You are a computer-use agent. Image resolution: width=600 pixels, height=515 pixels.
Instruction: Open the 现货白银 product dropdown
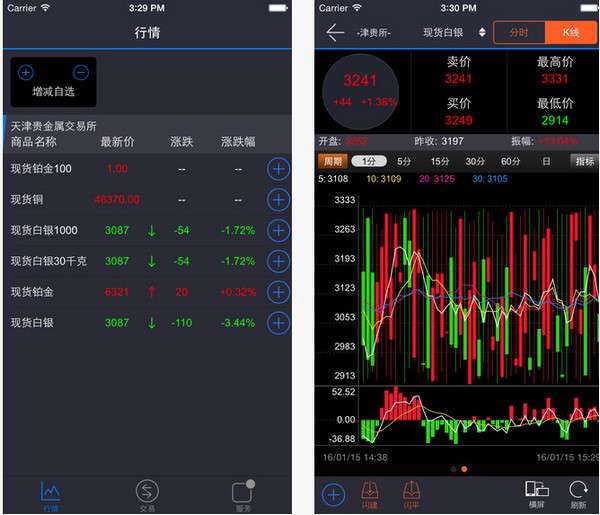pos(453,33)
